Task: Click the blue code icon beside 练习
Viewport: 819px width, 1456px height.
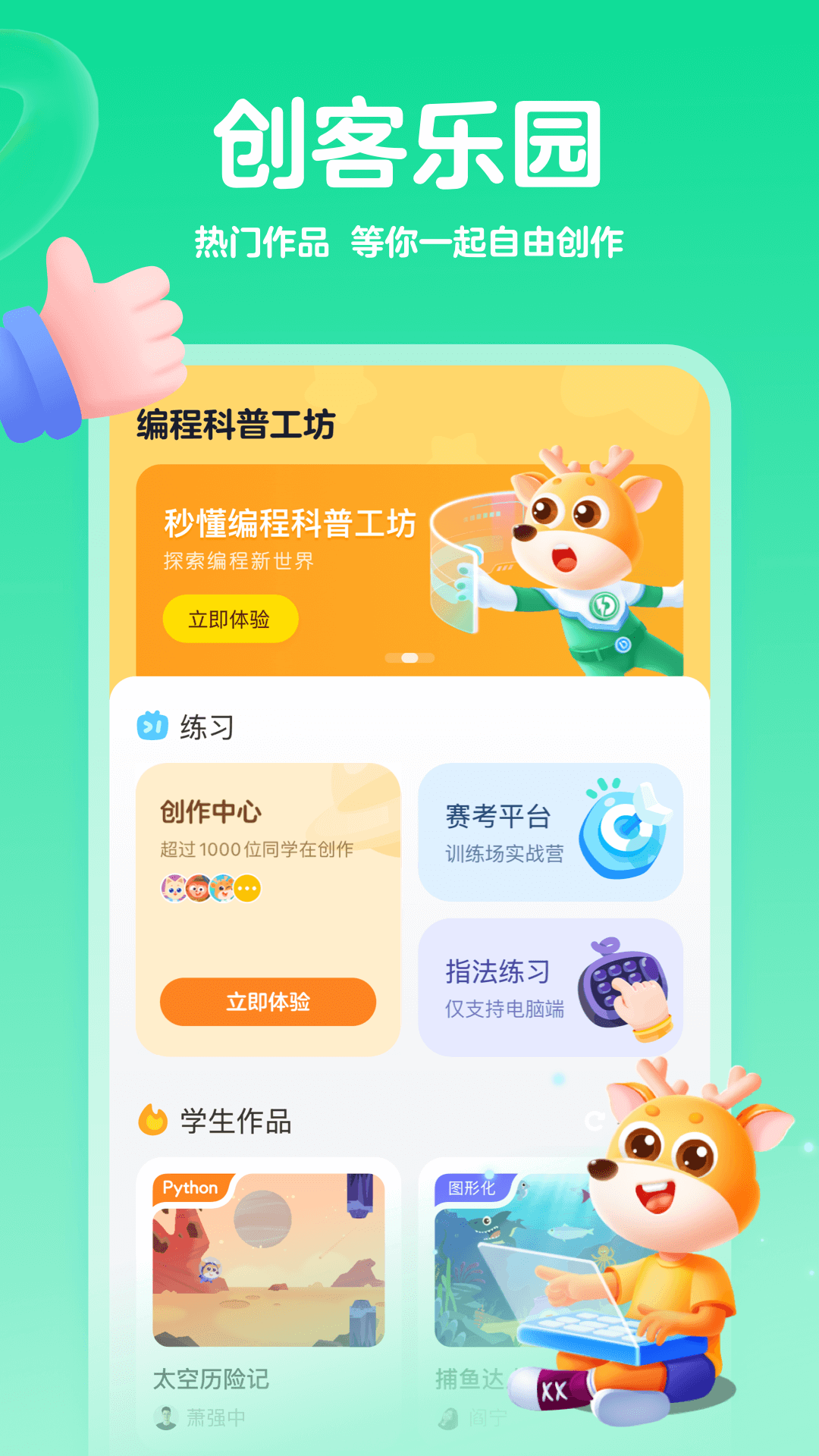Action: click(152, 725)
